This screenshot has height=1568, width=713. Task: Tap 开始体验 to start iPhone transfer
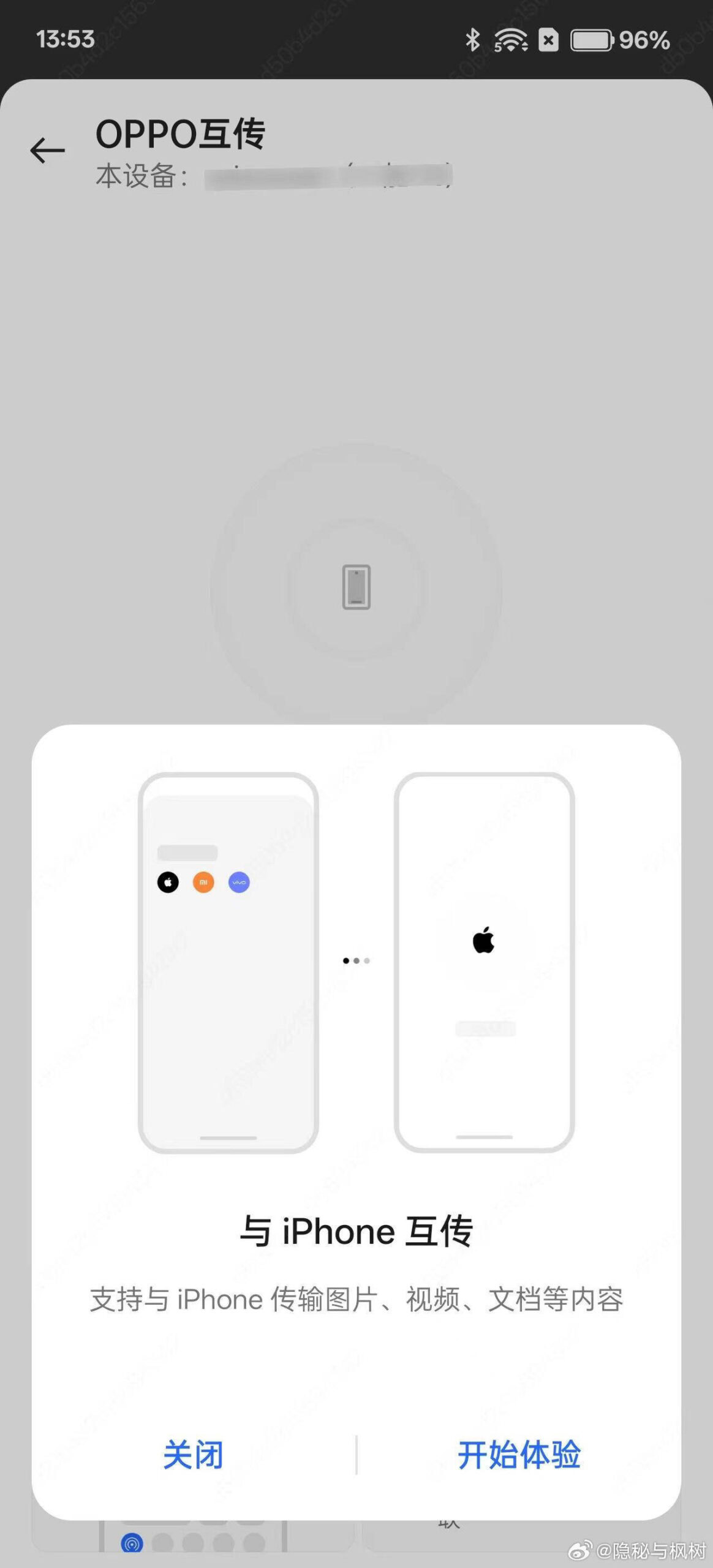click(x=519, y=1455)
